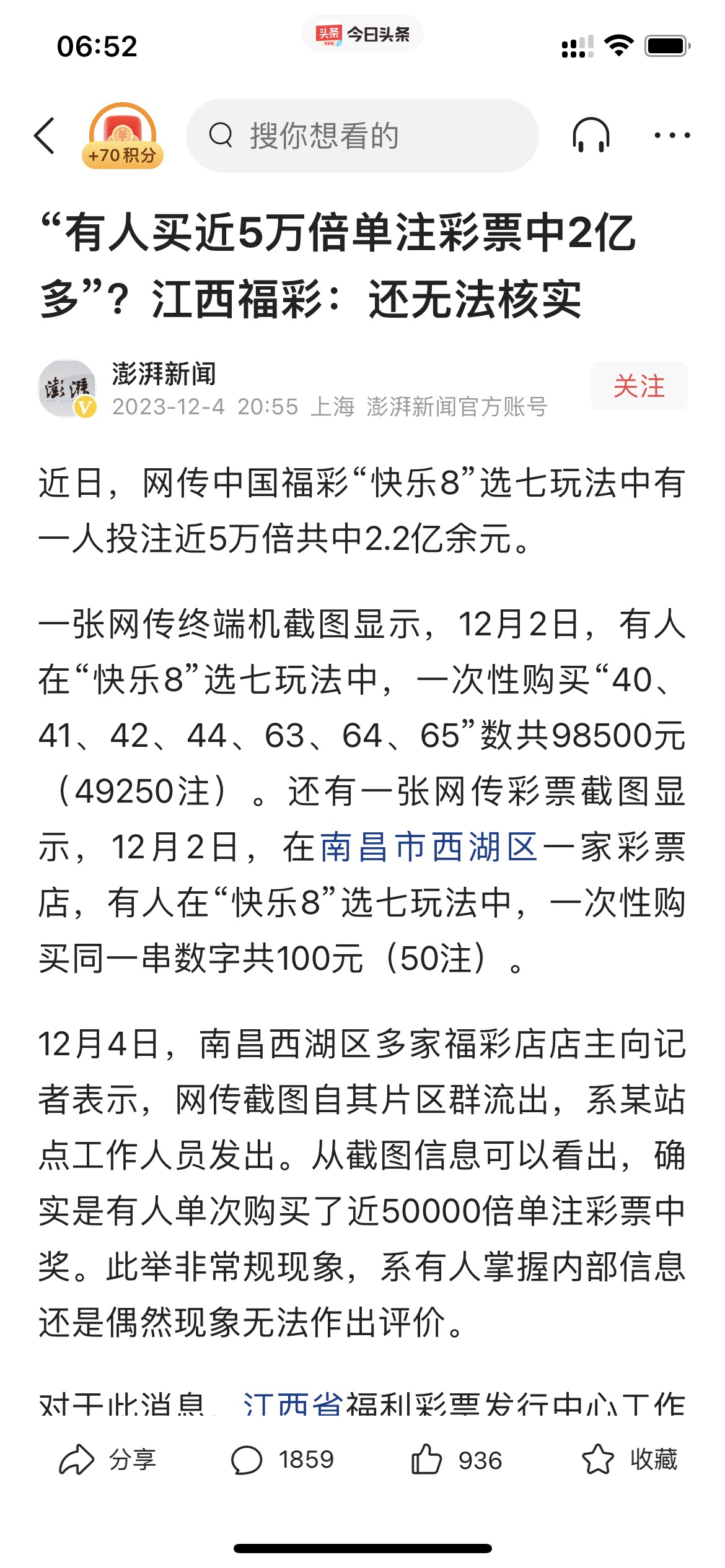Follow 澎湃新闻 with the 关注 button
725x1568 pixels.
pos(639,386)
